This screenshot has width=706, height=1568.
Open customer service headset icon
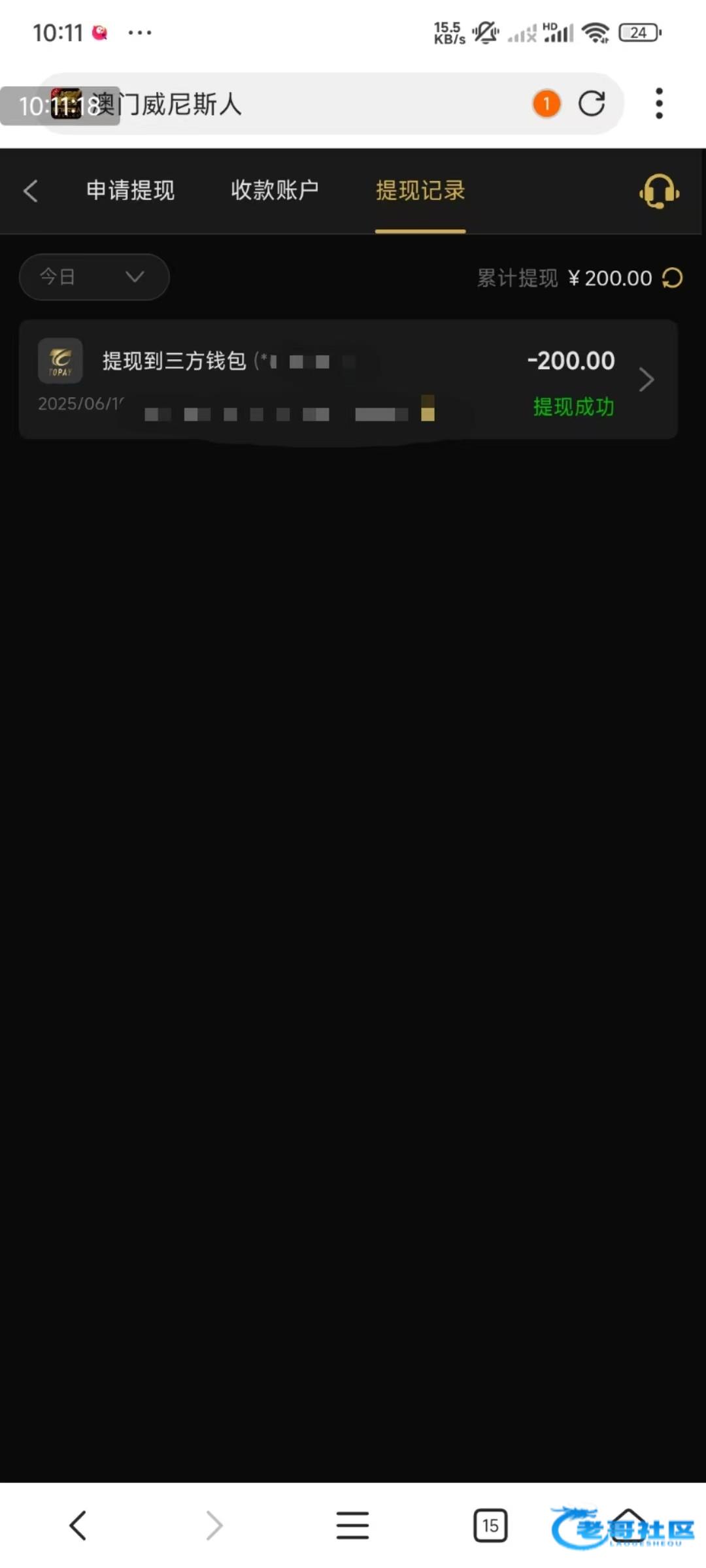tap(659, 191)
